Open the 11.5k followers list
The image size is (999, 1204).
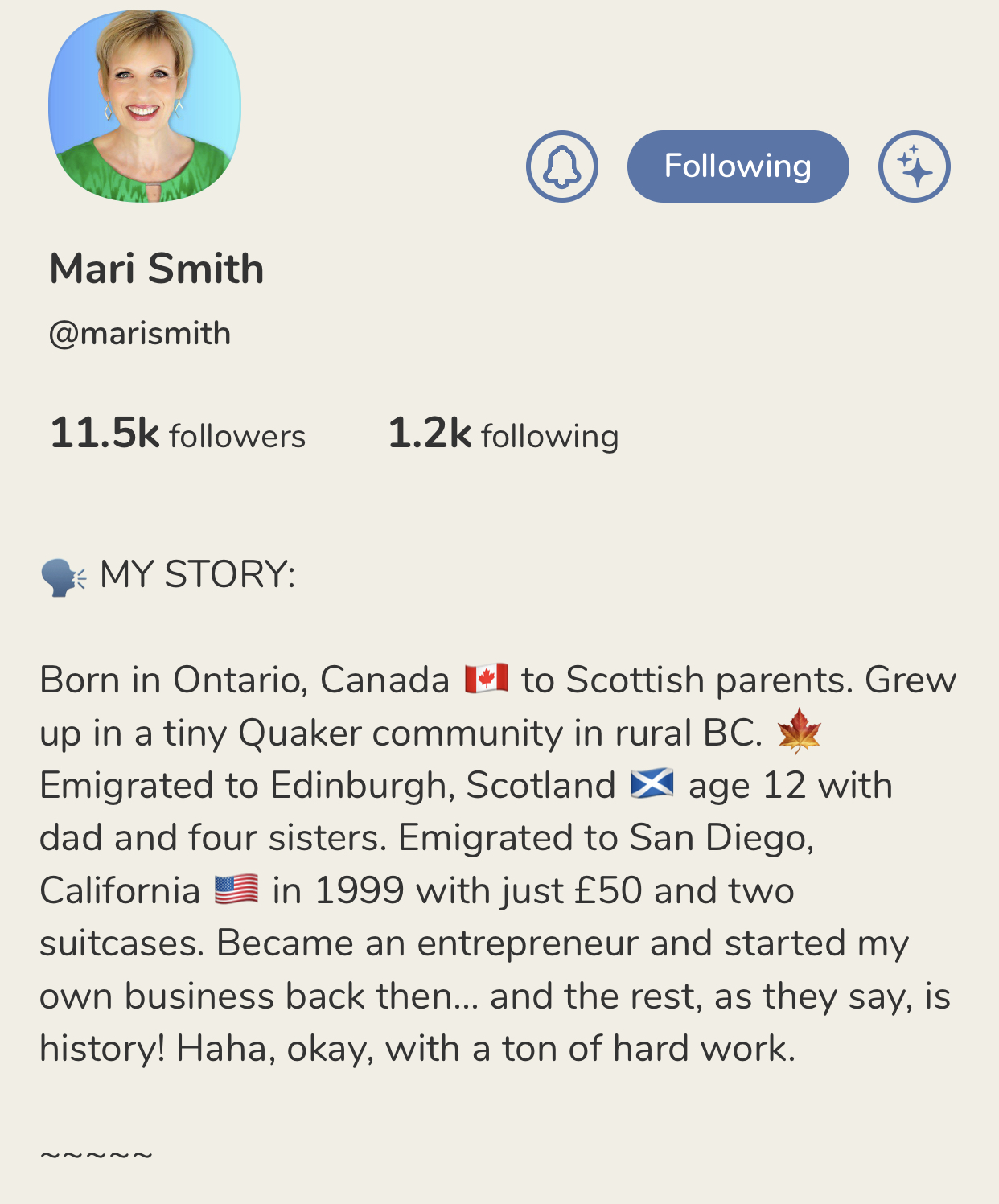pos(178,434)
